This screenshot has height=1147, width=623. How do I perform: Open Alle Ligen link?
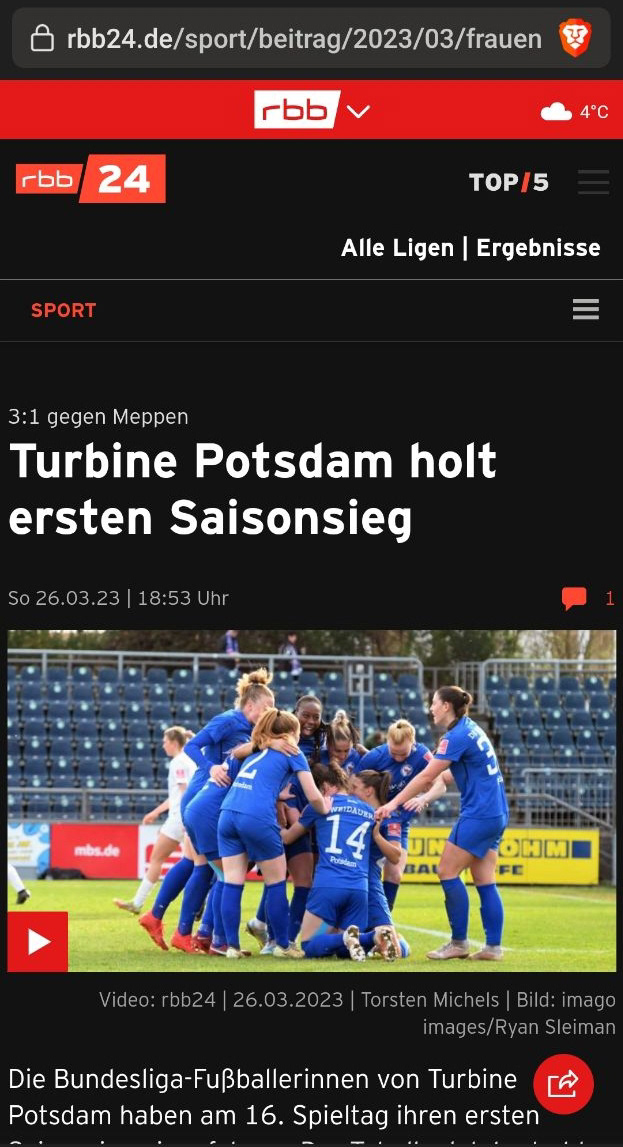pyautogui.click(x=397, y=248)
